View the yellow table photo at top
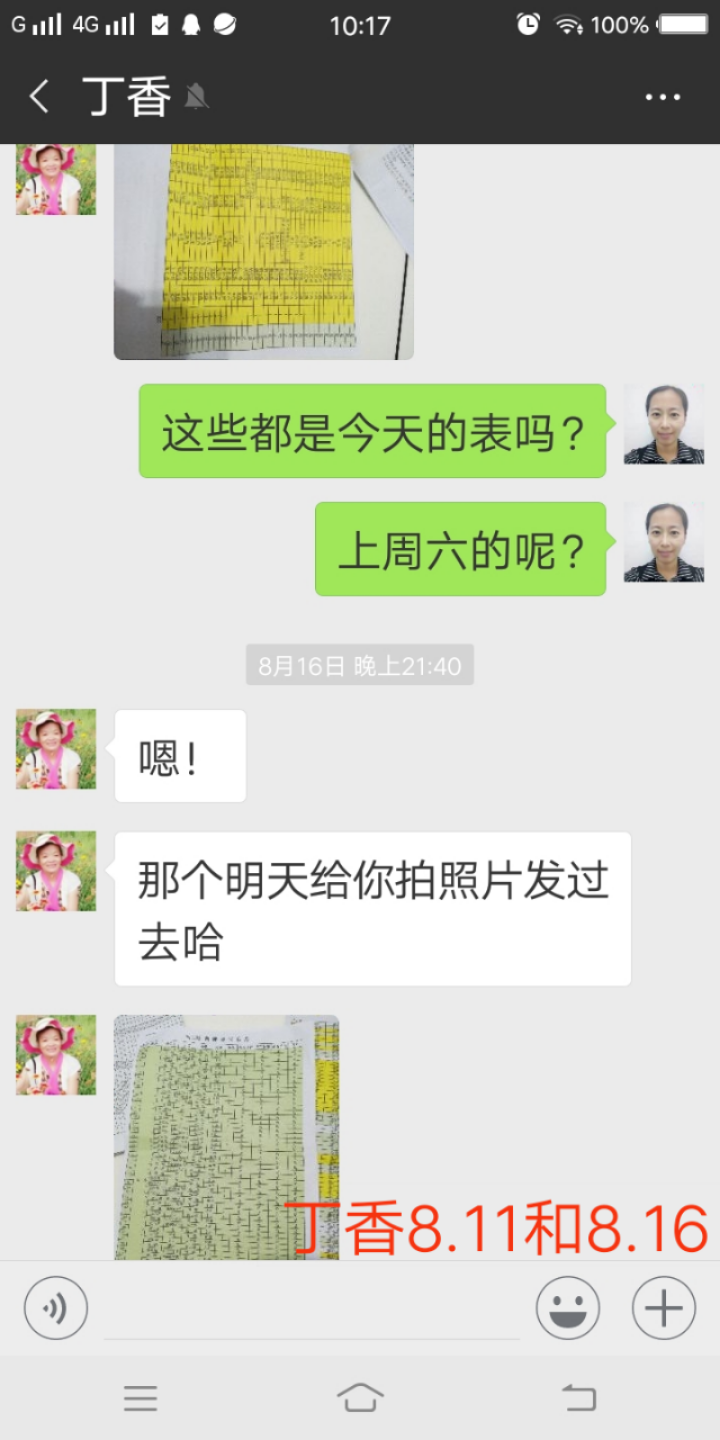The width and height of the screenshot is (720, 1440). 264,252
